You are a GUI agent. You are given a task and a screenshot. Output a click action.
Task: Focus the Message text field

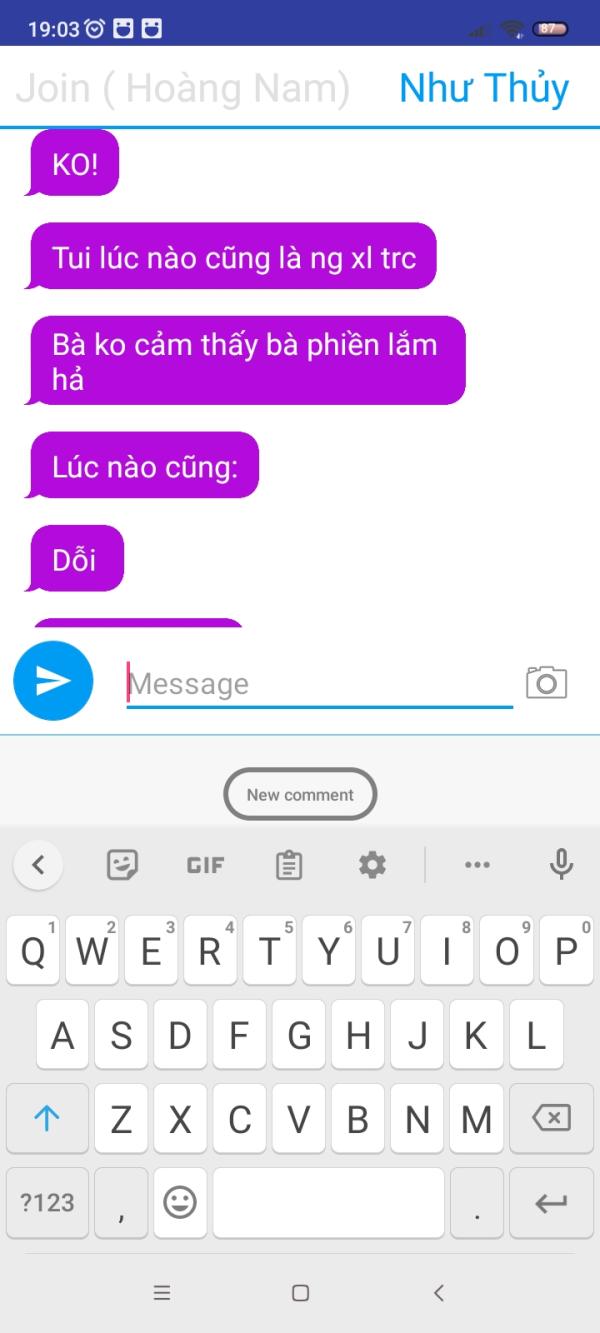coord(319,684)
